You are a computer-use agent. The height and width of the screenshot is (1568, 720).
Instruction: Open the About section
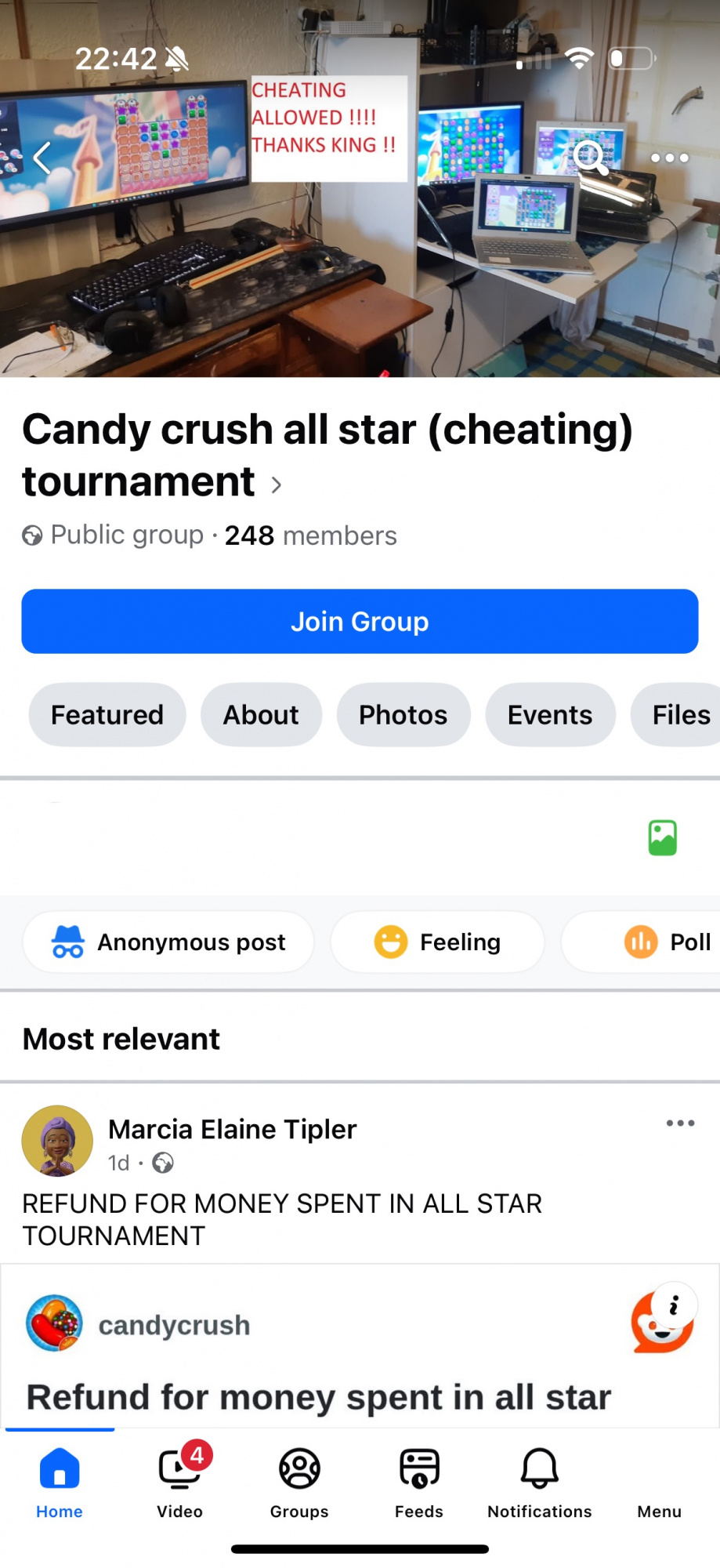click(x=261, y=715)
